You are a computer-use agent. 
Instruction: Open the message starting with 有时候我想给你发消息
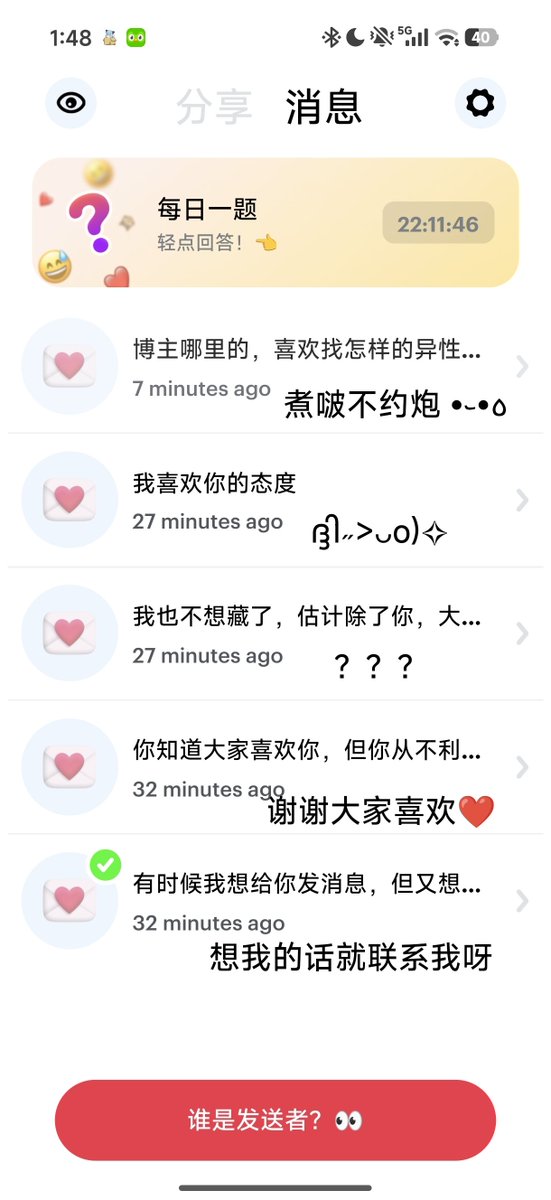276,901
